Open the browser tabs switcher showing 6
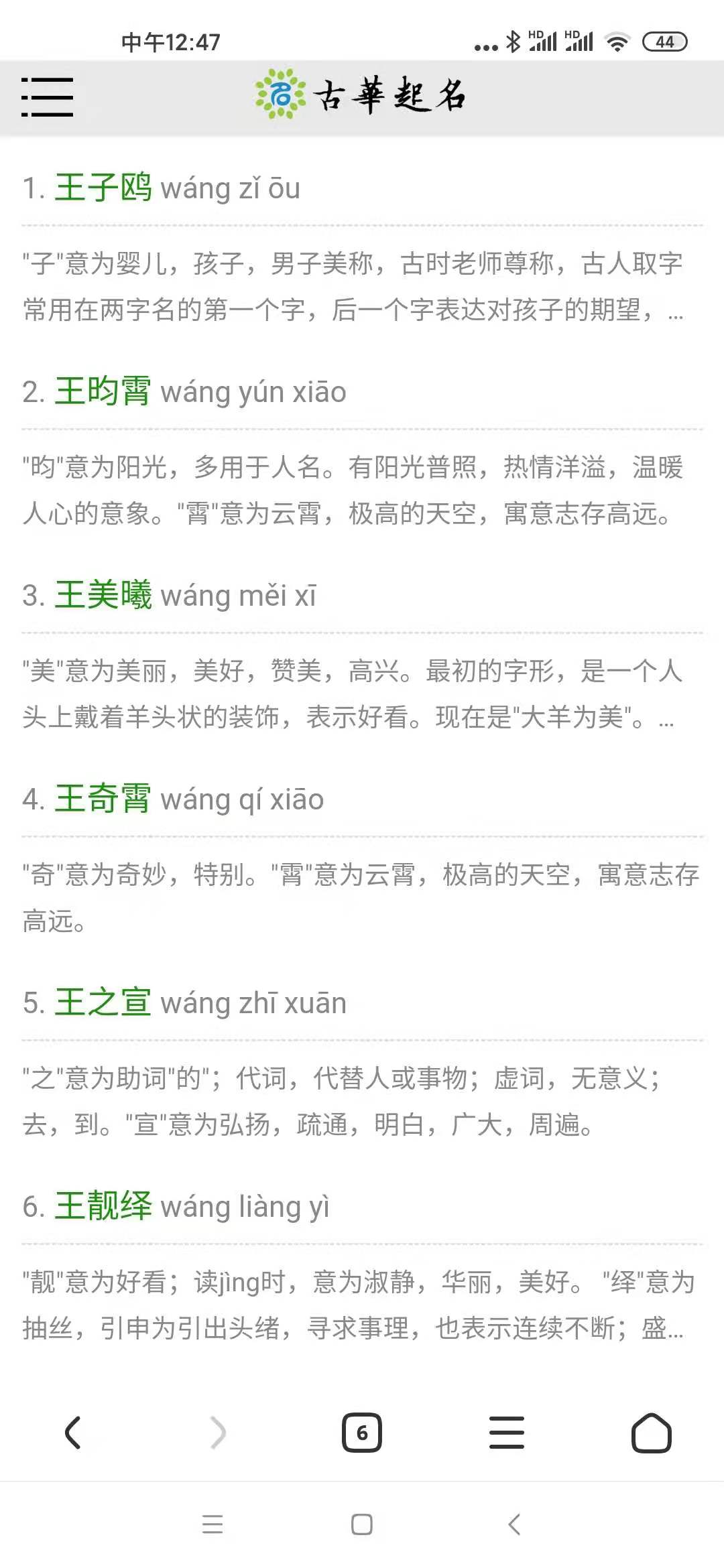Screen dimensions: 724x1568 tap(362, 1433)
